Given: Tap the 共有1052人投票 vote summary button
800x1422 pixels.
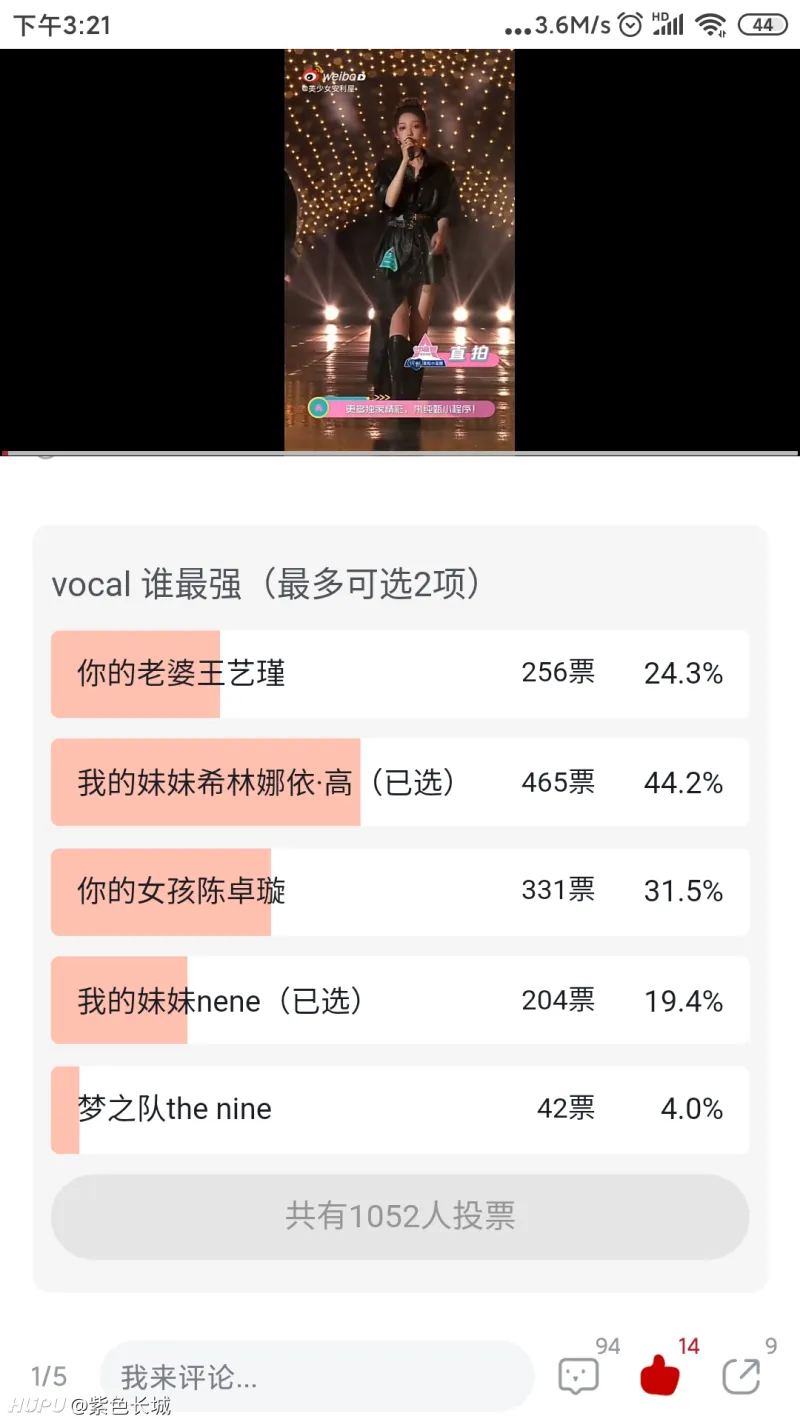Looking at the screenshot, I should coord(400,1216).
